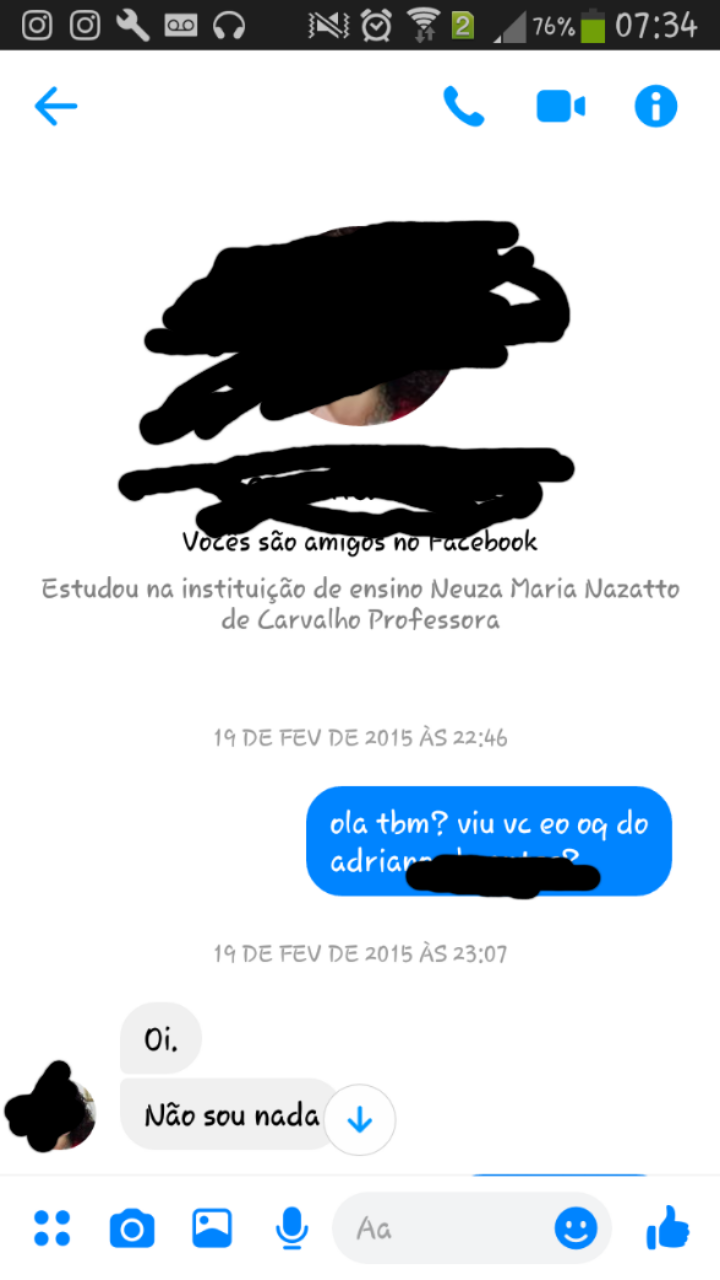
Task: Jump to latest messages with down arrow
Action: pyautogui.click(x=359, y=1120)
